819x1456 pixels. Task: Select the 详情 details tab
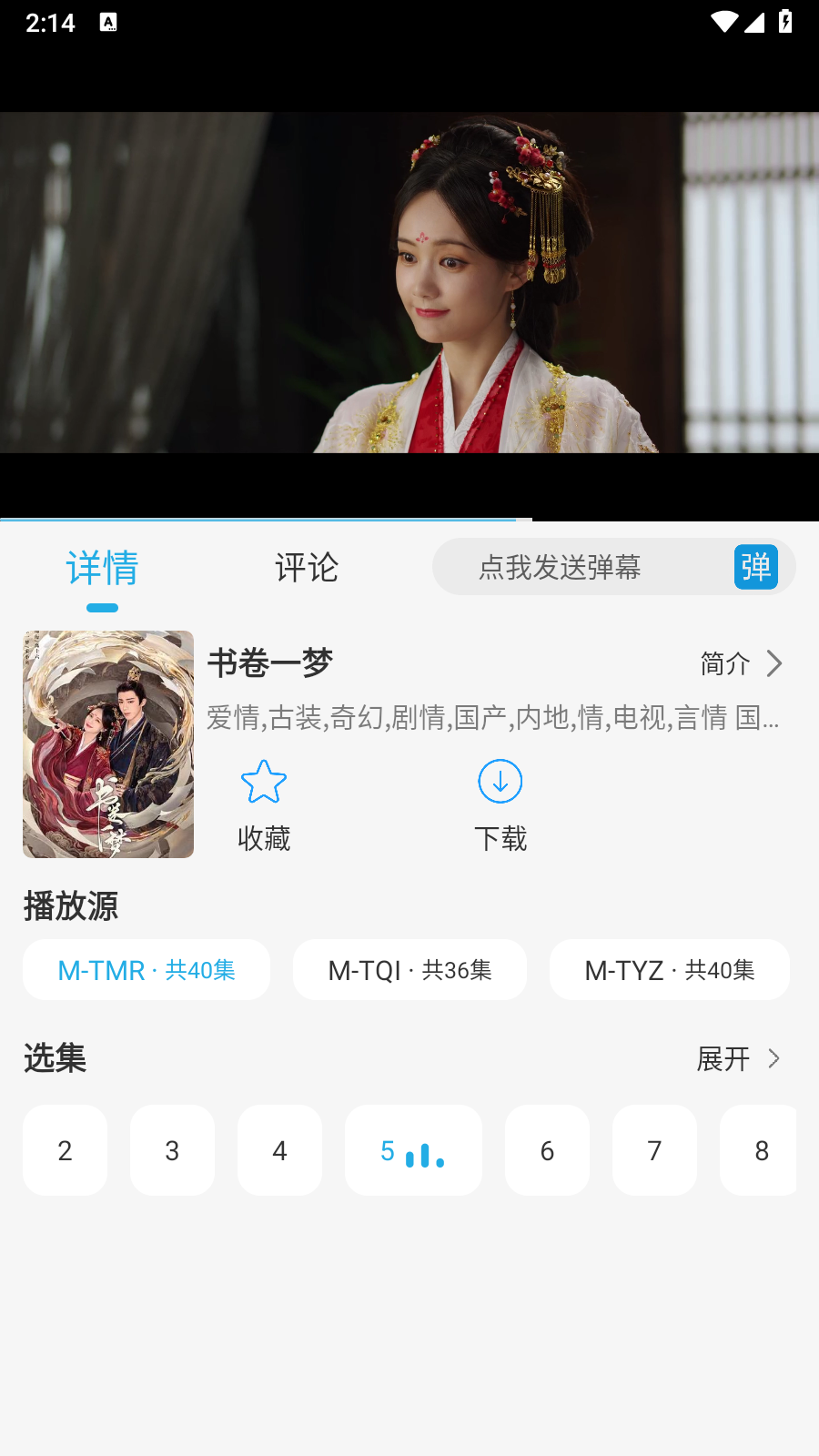[x=103, y=568]
